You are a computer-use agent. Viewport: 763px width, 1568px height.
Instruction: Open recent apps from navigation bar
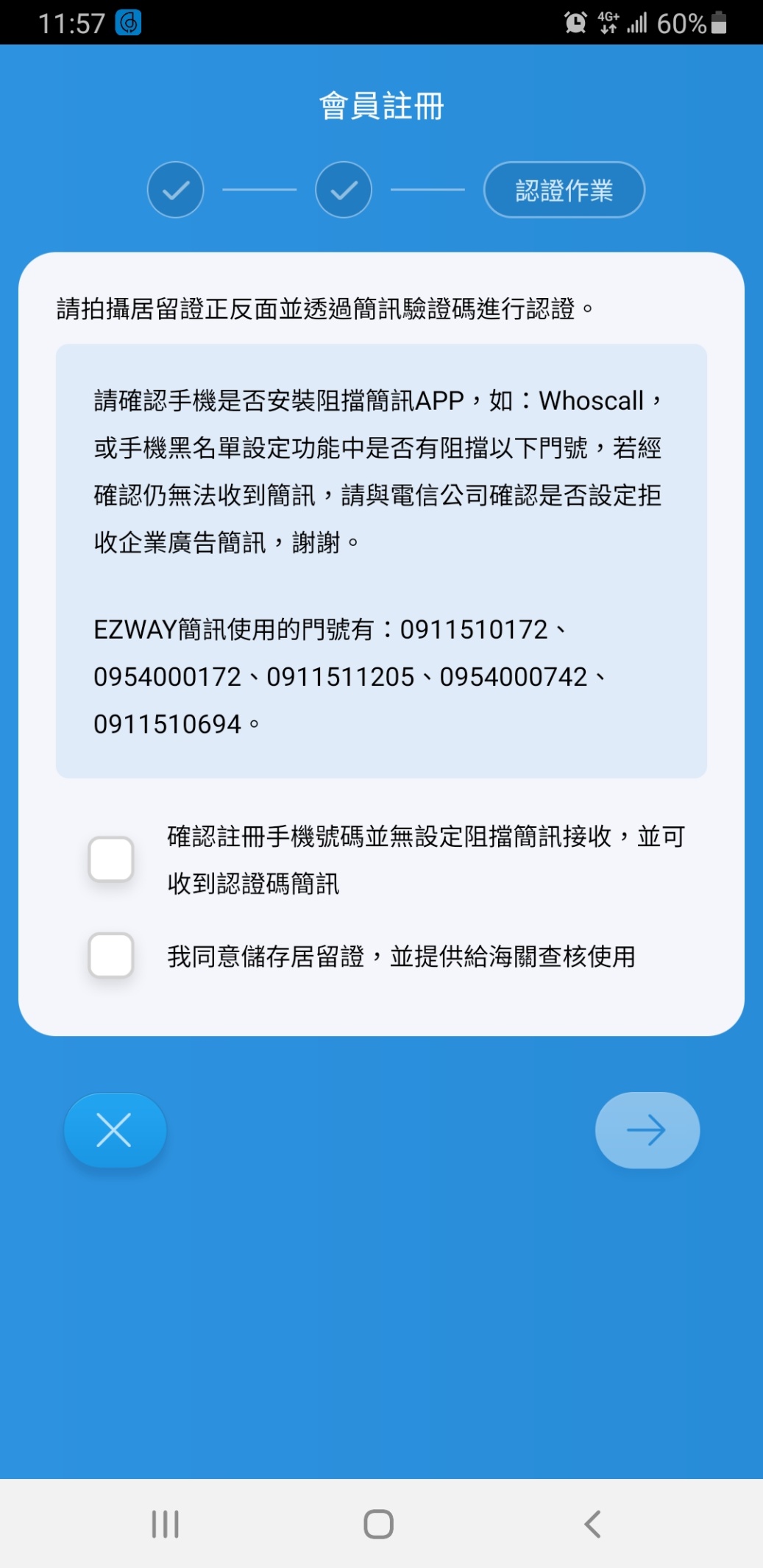(x=165, y=1524)
